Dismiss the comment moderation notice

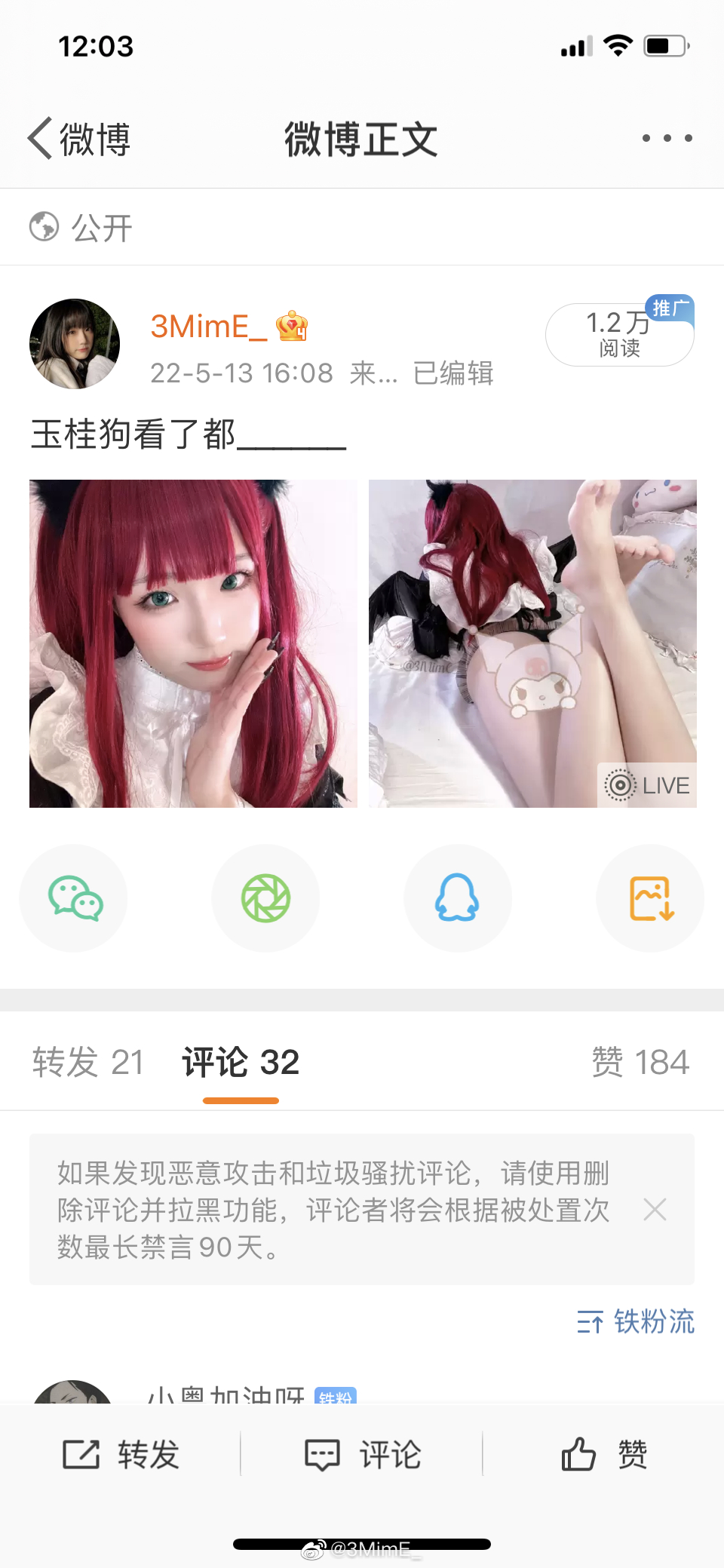pyautogui.click(x=655, y=1210)
